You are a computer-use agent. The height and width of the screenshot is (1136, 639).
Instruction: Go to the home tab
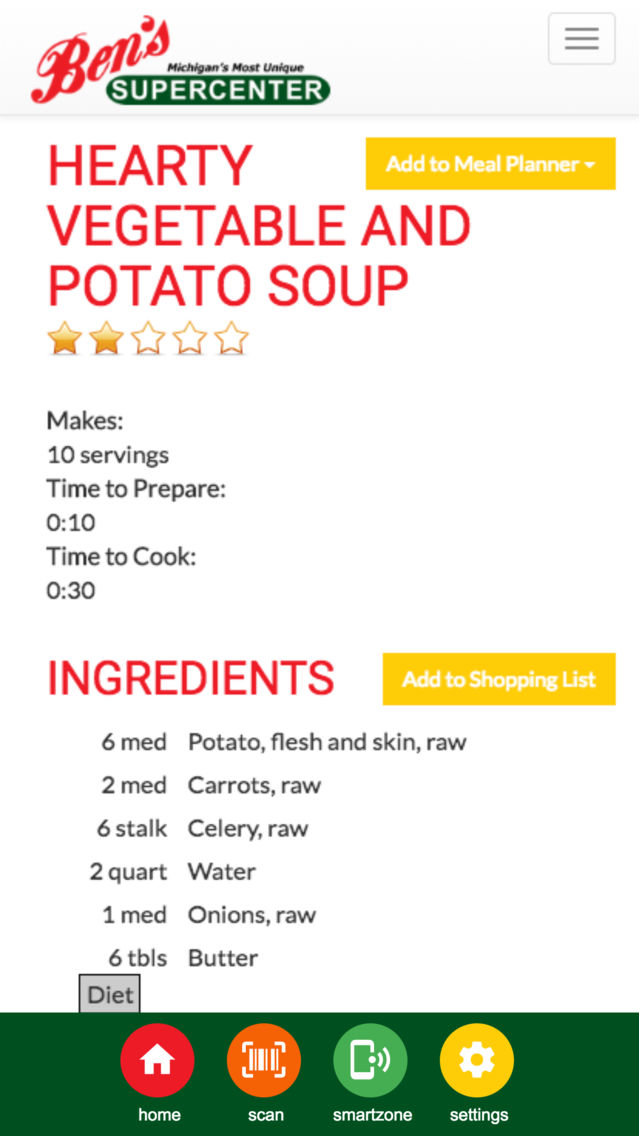(157, 1073)
